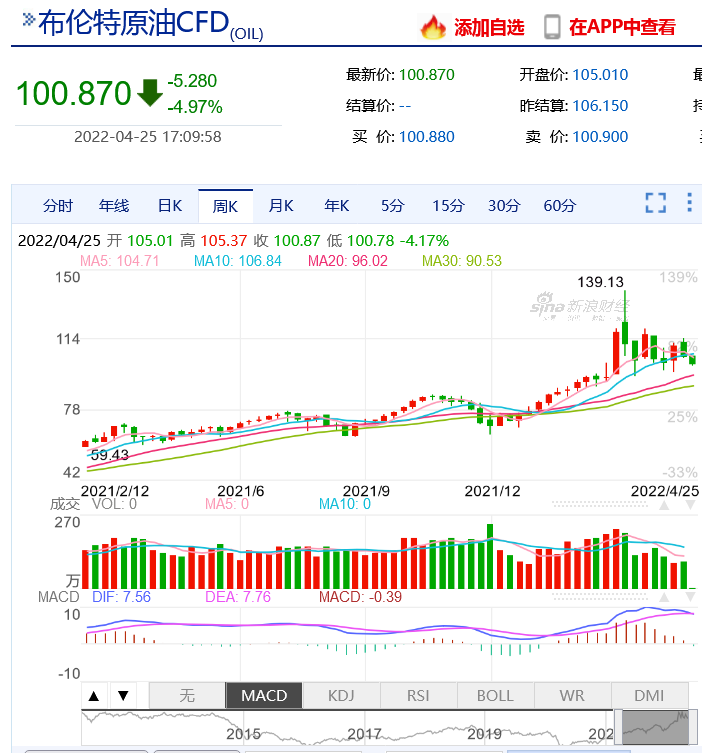Screen dimensions: 702x753
Task: Choose 无 to hide indicators
Action: pyautogui.click(x=187, y=695)
